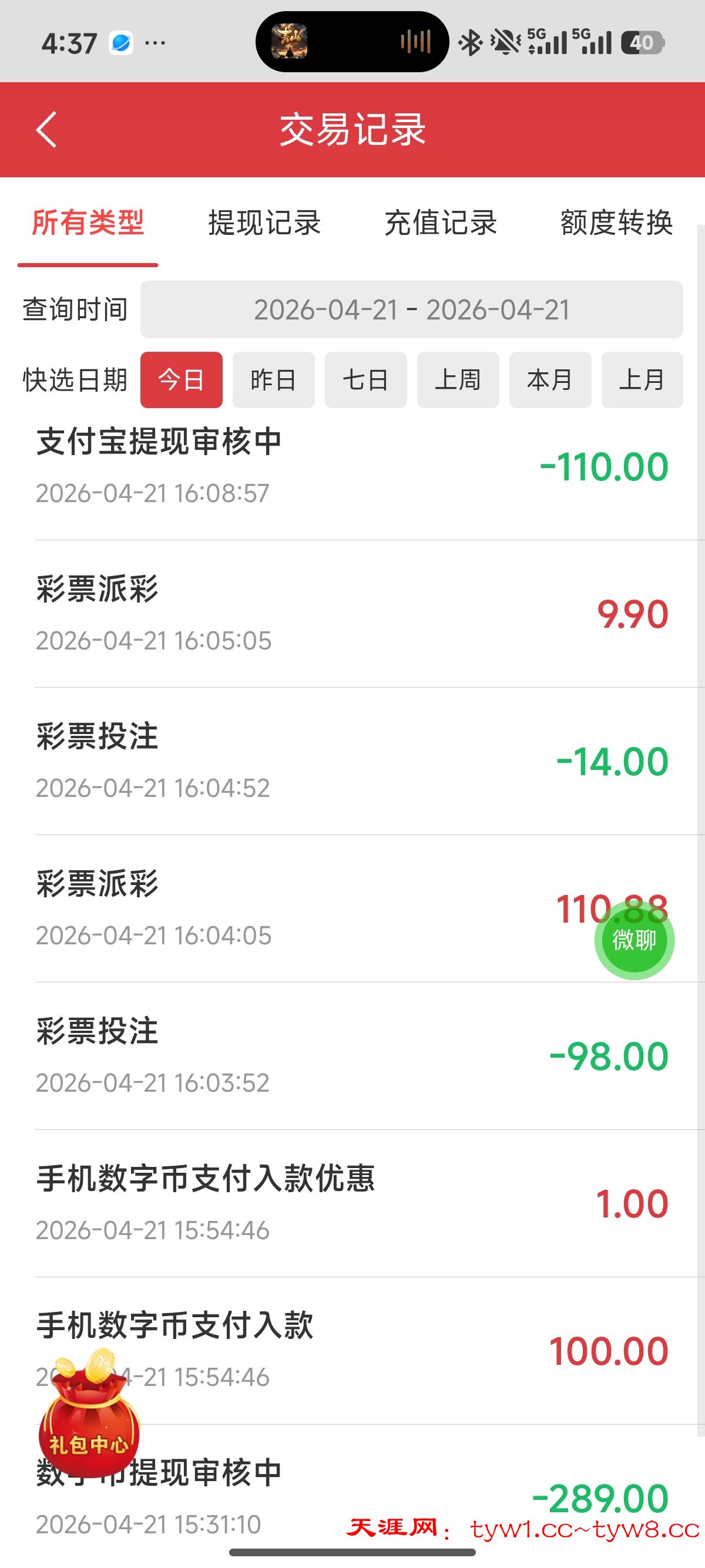Choose the 上周 quick date
This screenshot has width=705, height=1568.
458,380
